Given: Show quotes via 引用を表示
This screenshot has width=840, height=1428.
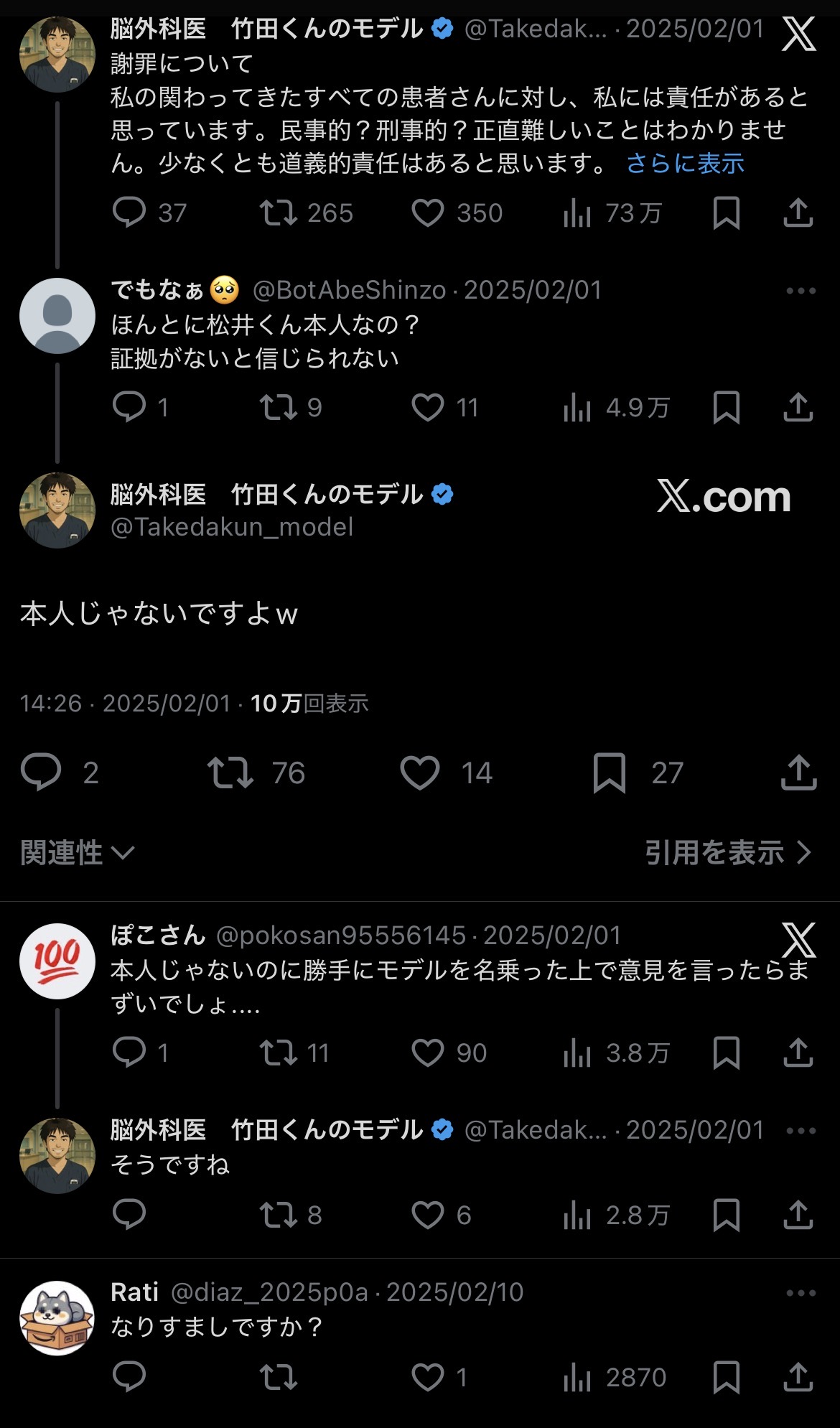Looking at the screenshot, I should tap(727, 853).
